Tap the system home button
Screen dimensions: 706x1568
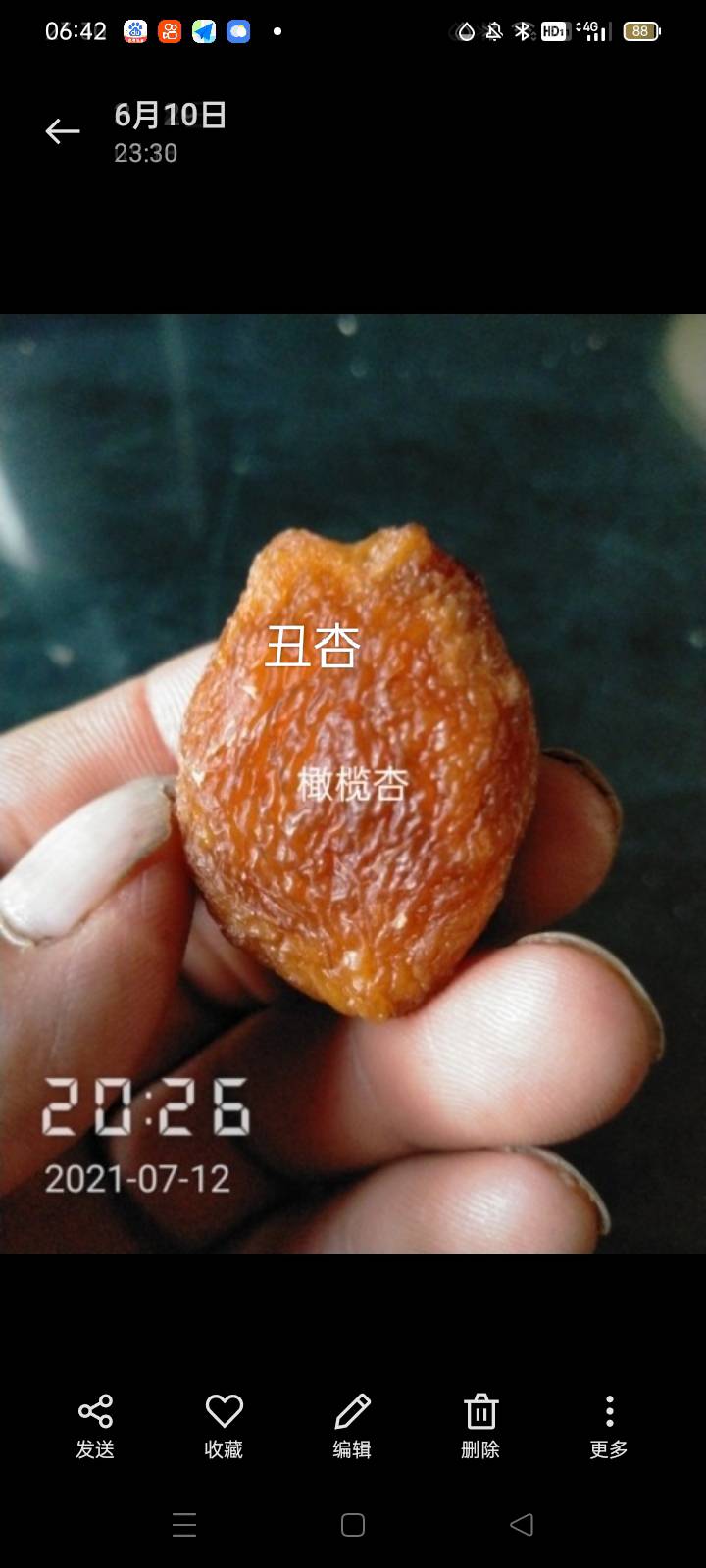click(x=353, y=1525)
